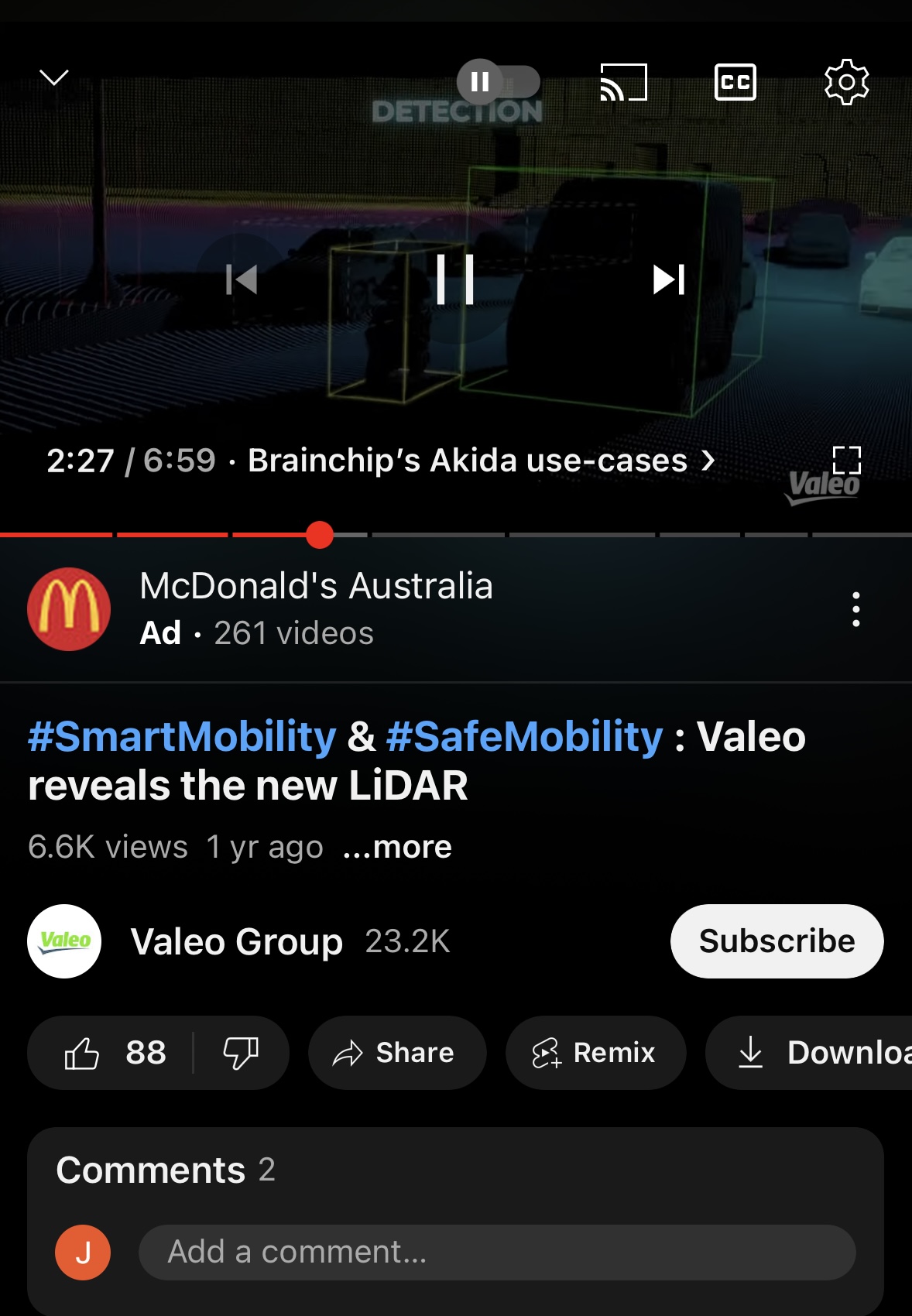
Task: Open the #SmartMobility hashtag
Action: point(182,736)
